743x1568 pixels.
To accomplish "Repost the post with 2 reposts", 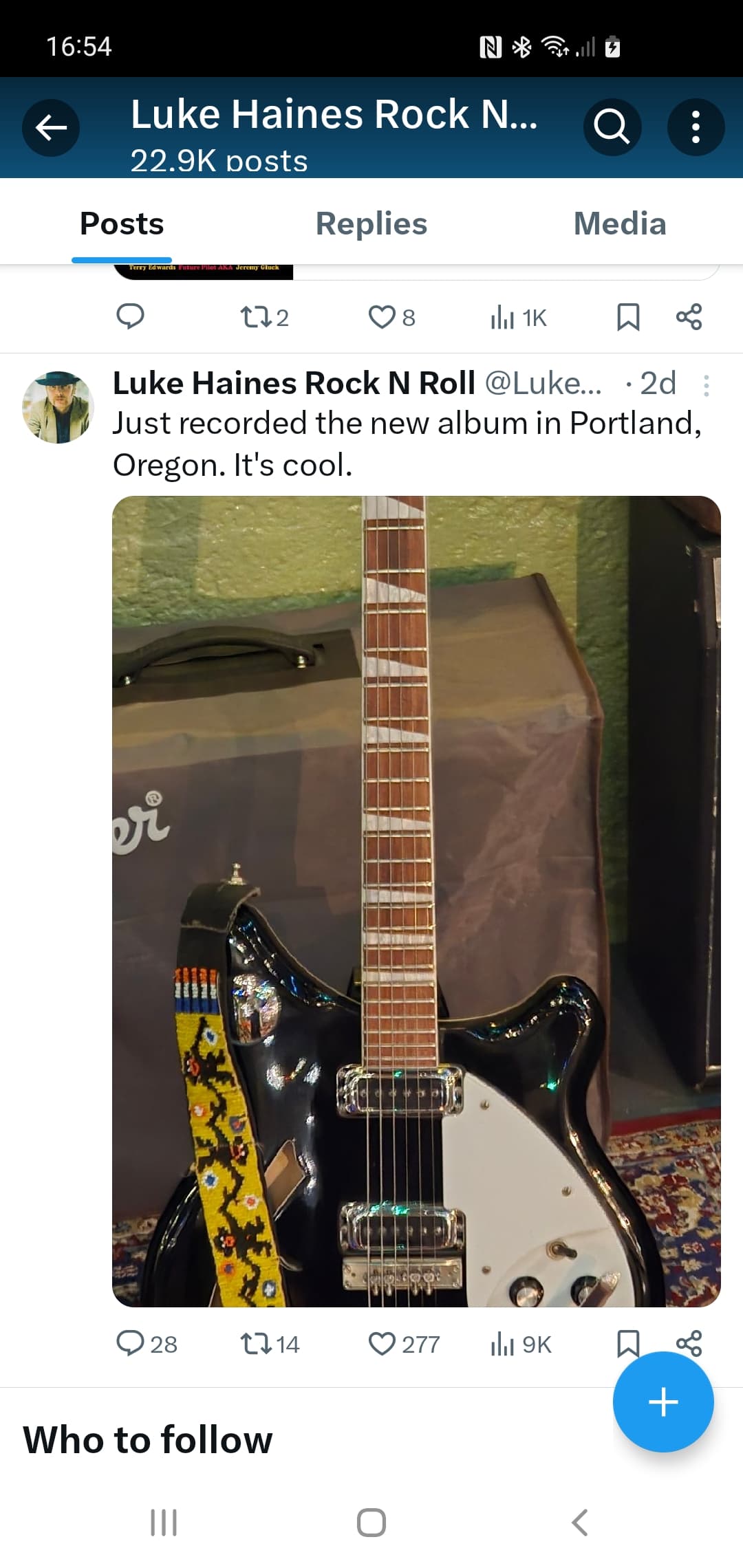I will [264, 317].
